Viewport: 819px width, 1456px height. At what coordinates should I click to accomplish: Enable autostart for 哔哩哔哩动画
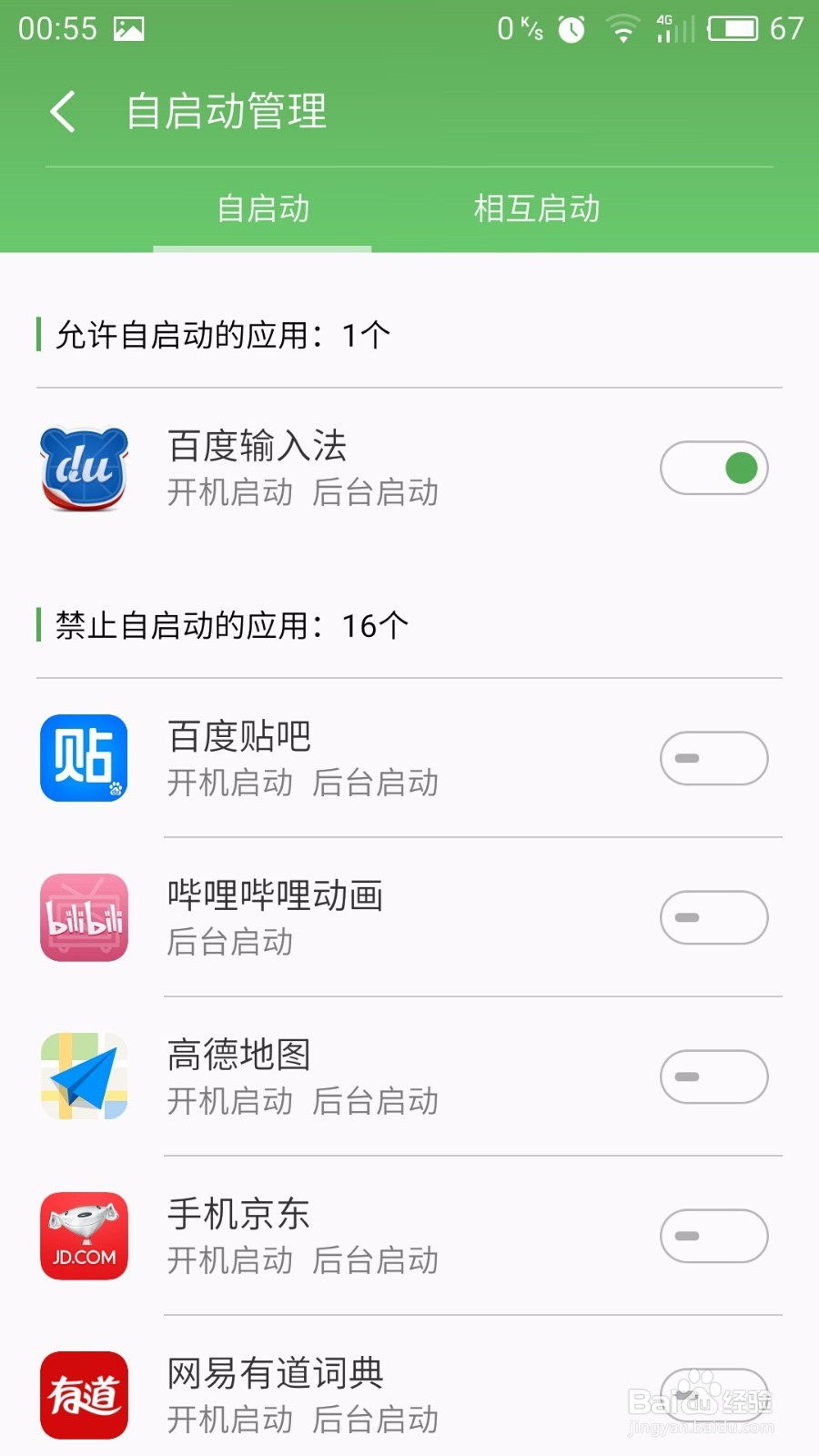point(713,917)
